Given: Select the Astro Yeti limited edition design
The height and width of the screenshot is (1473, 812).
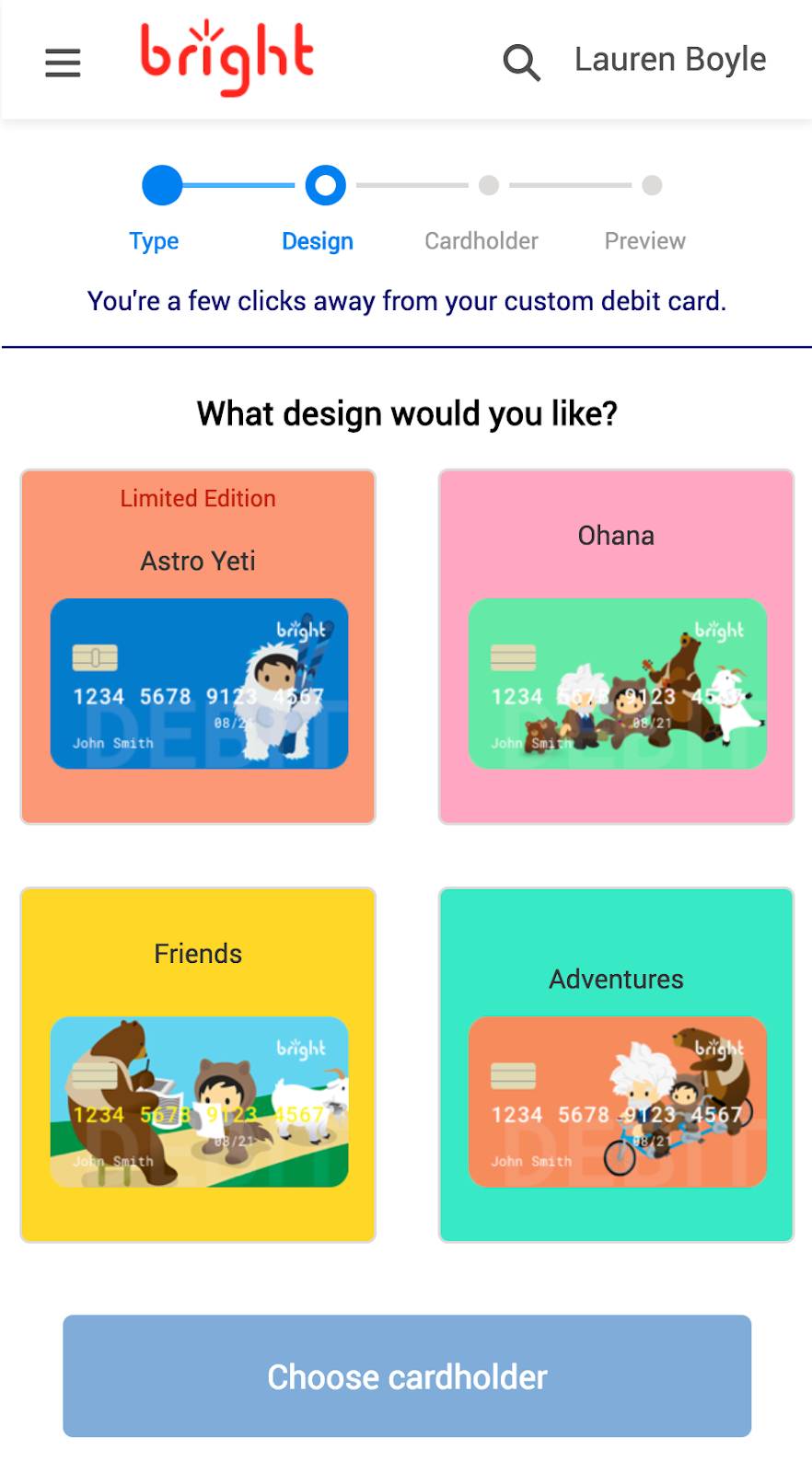Looking at the screenshot, I should pyautogui.click(x=198, y=647).
